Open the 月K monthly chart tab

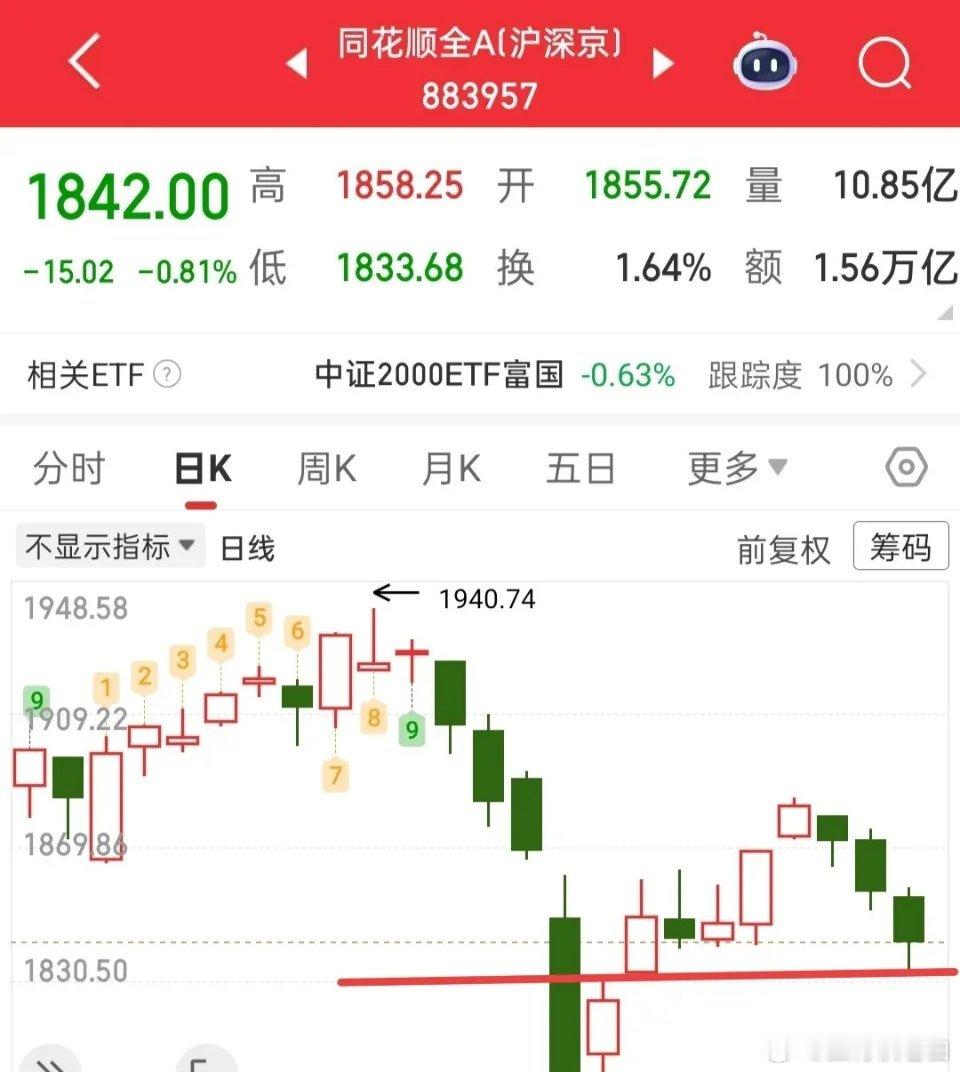click(x=451, y=467)
